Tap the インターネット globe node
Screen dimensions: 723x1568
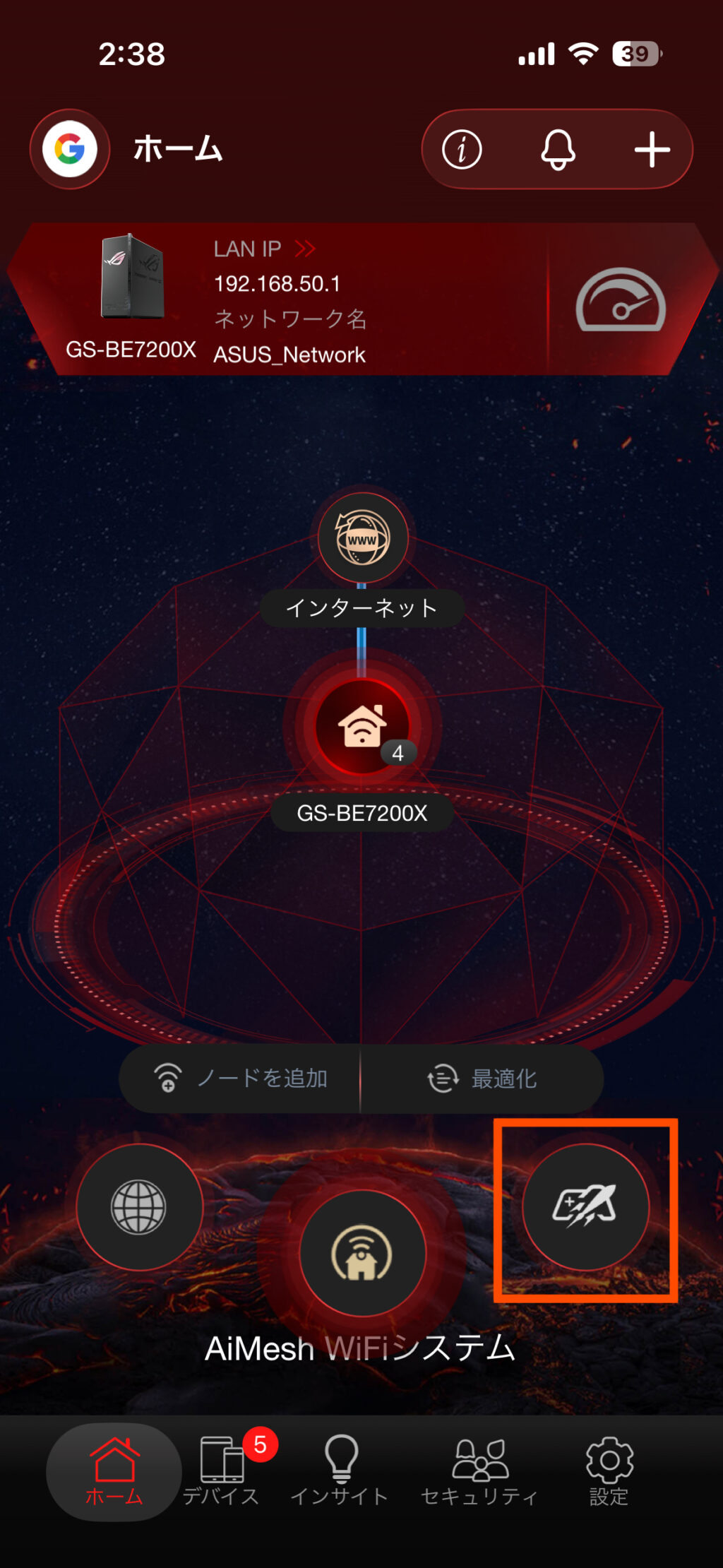362,539
